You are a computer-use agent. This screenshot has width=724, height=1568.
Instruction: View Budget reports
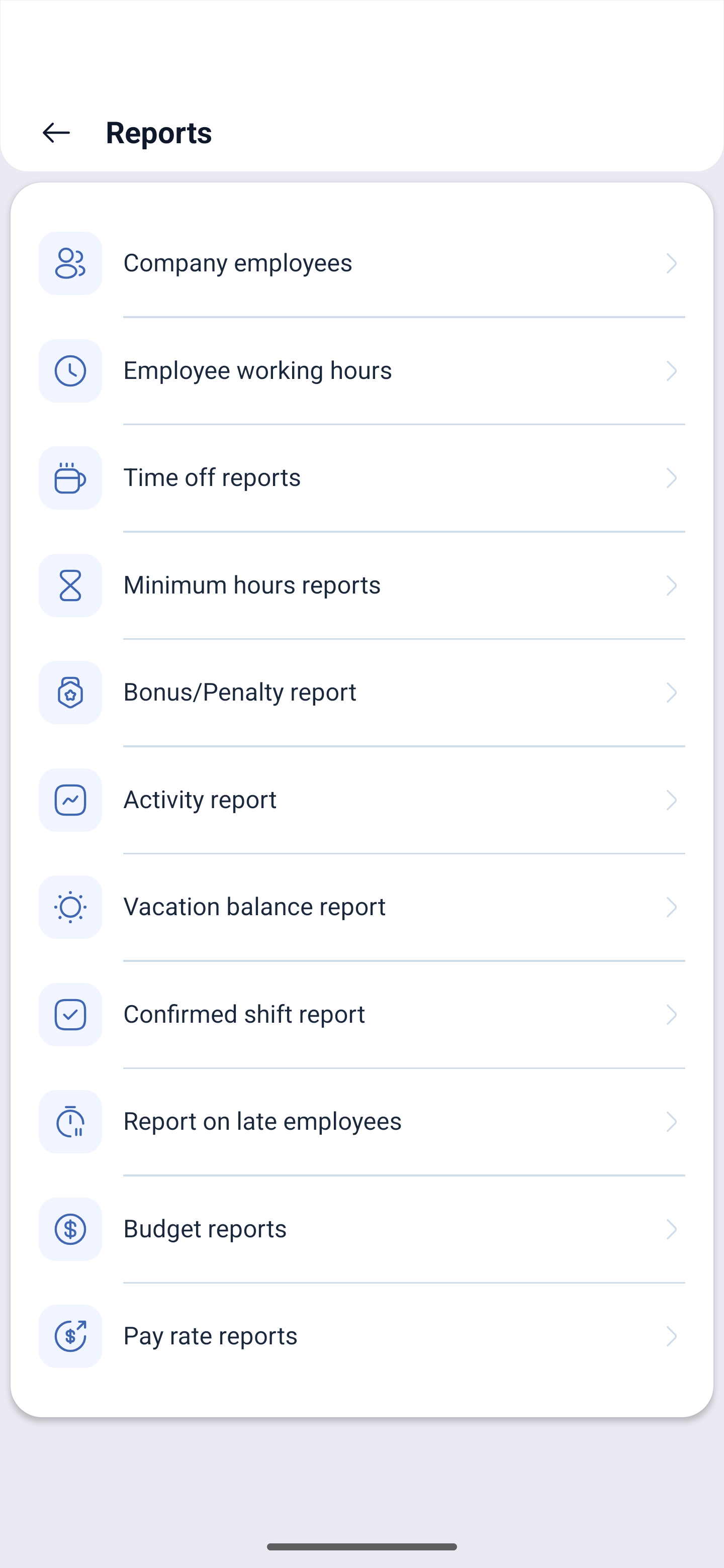[x=361, y=1229]
